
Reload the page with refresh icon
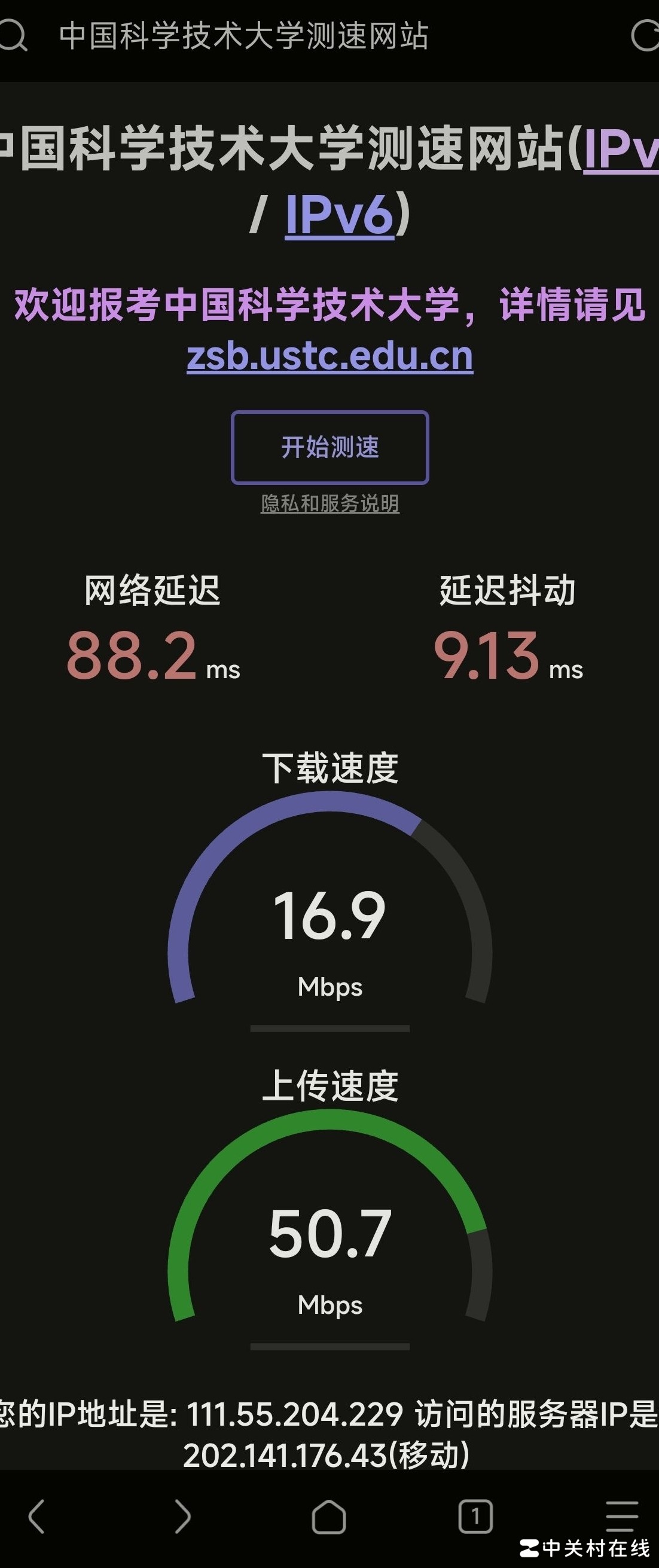point(645,35)
